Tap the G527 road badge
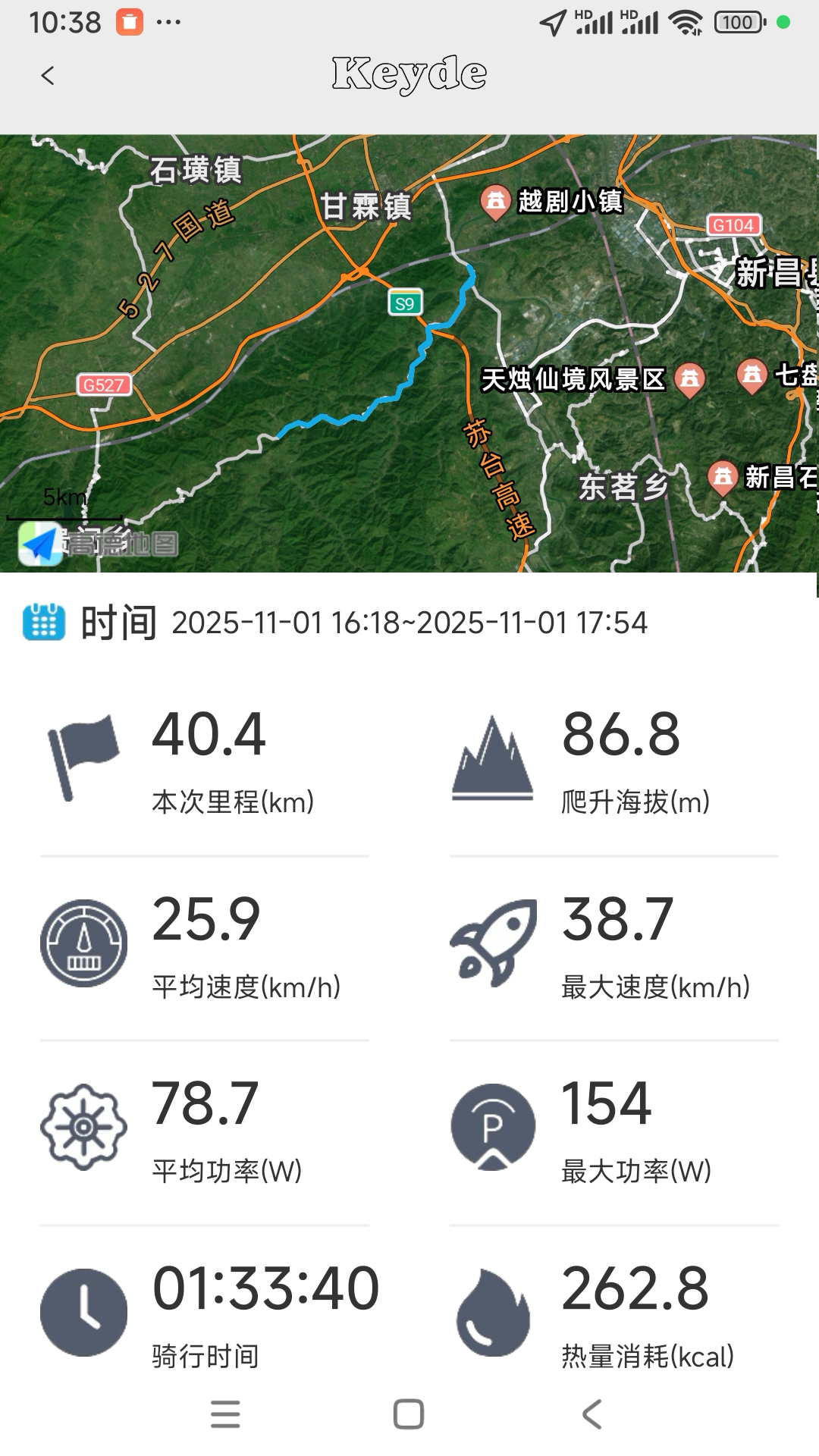 click(x=105, y=384)
